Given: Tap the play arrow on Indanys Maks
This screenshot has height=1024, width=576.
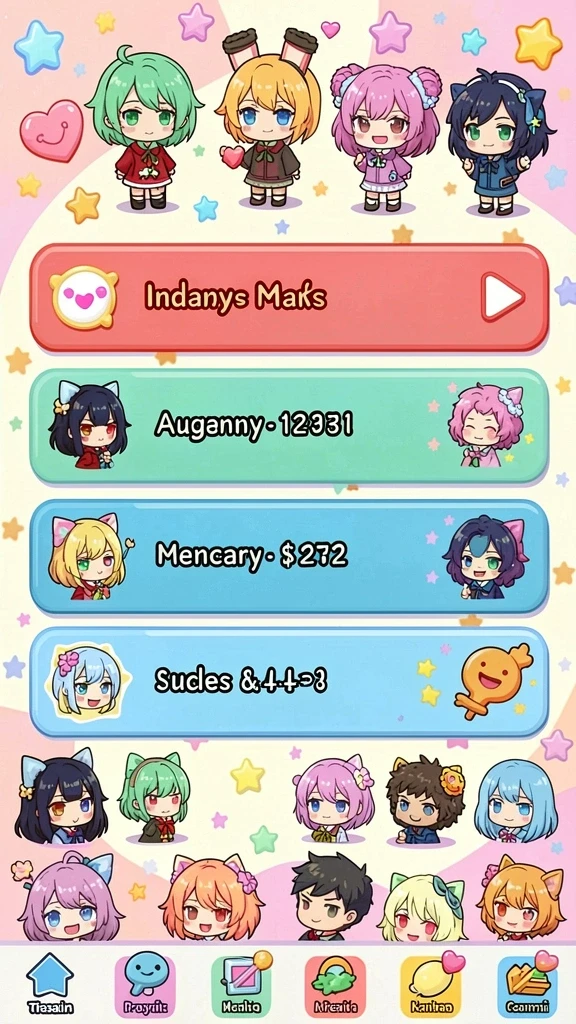Looking at the screenshot, I should 502,298.
